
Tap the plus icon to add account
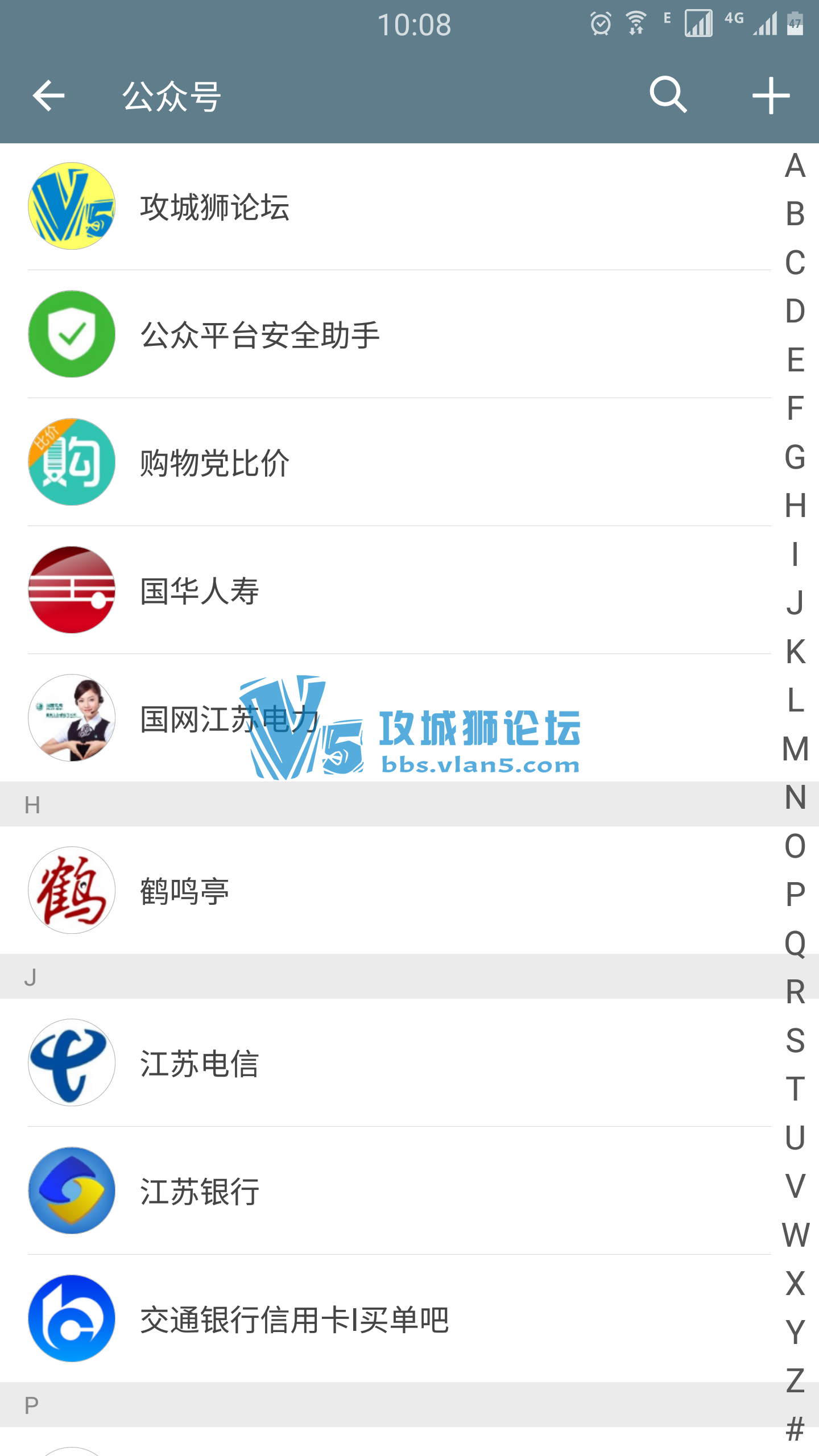[x=771, y=95]
